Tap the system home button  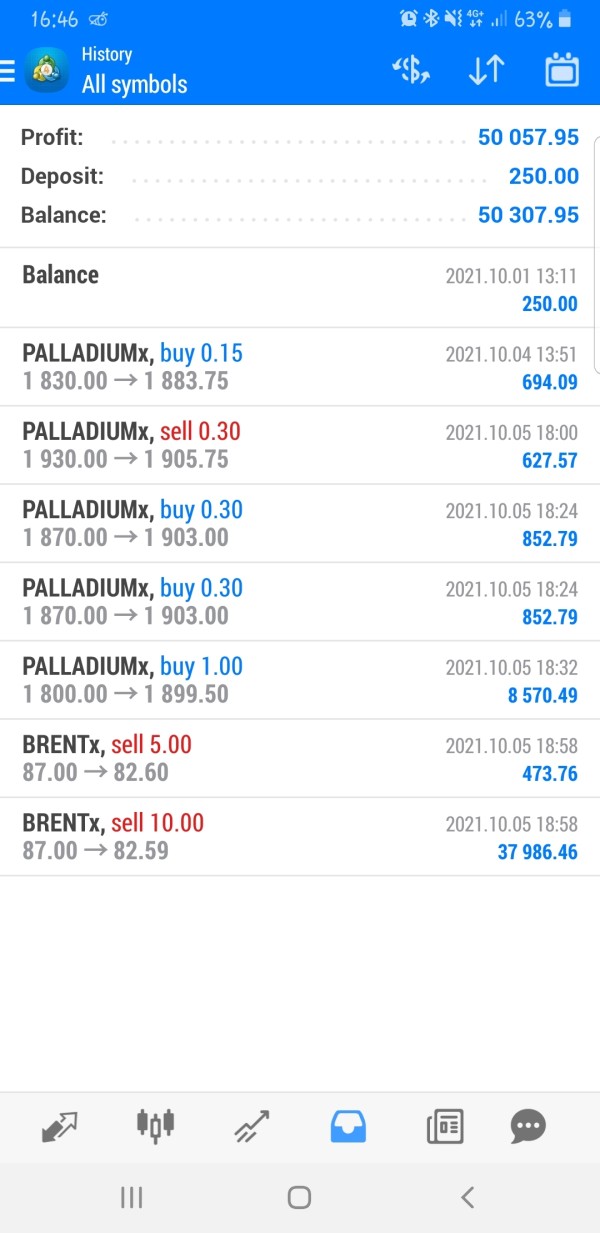[299, 1197]
